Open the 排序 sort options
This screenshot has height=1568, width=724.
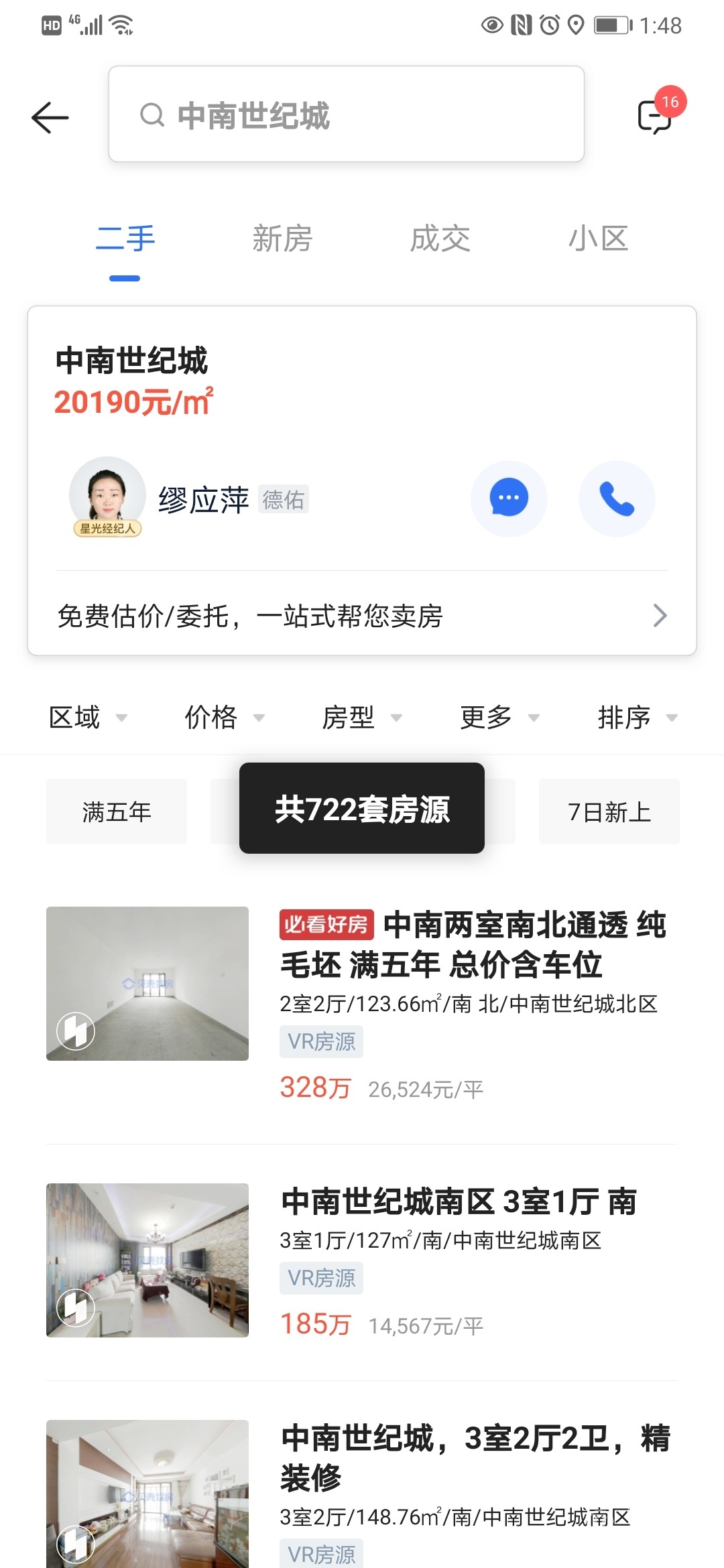[637, 718]
